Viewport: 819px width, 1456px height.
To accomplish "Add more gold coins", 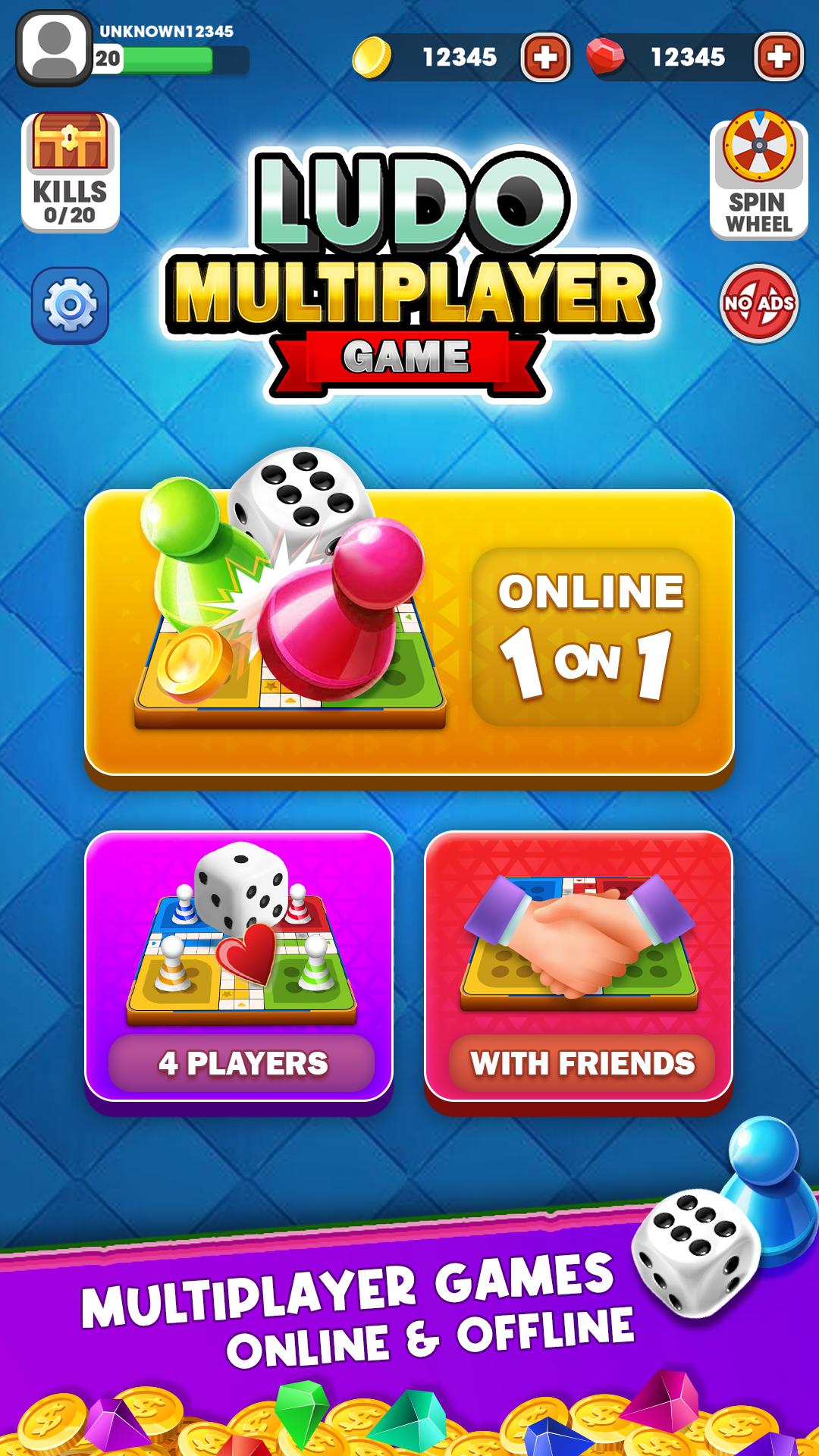I will (x=545, y=56).
